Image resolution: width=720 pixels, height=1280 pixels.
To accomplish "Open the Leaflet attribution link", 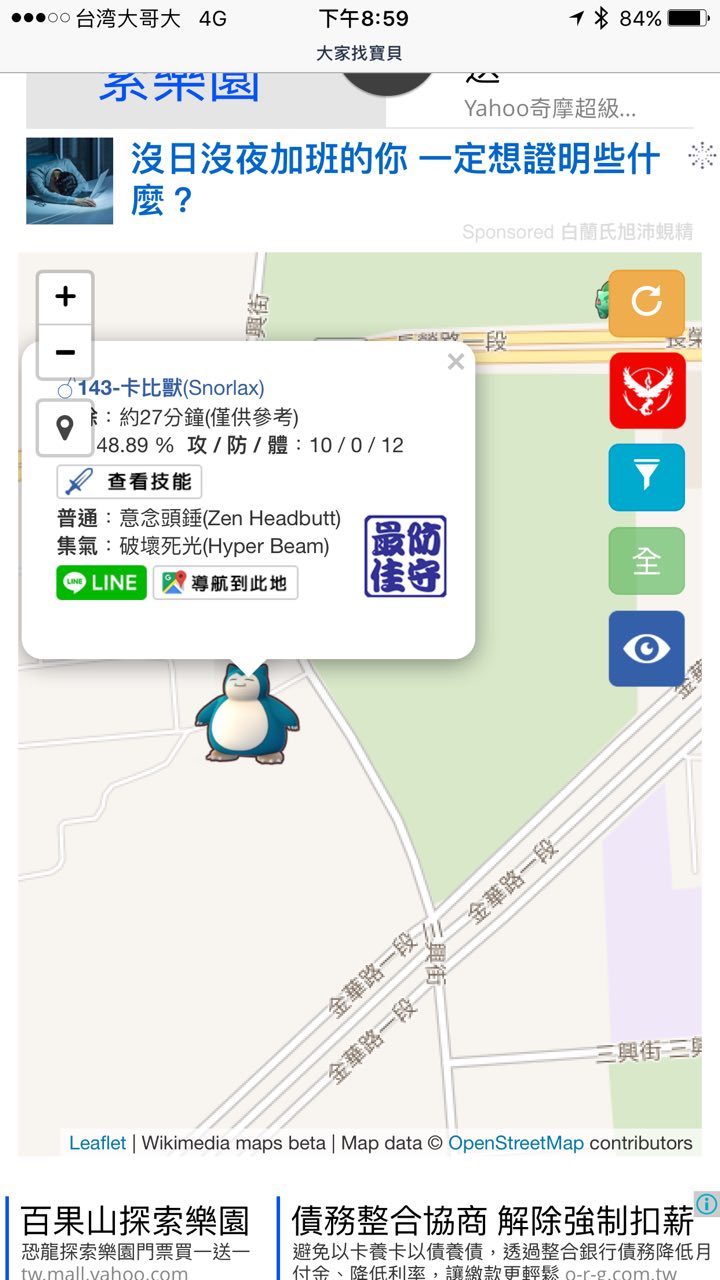I will [x=98, y=1143].
